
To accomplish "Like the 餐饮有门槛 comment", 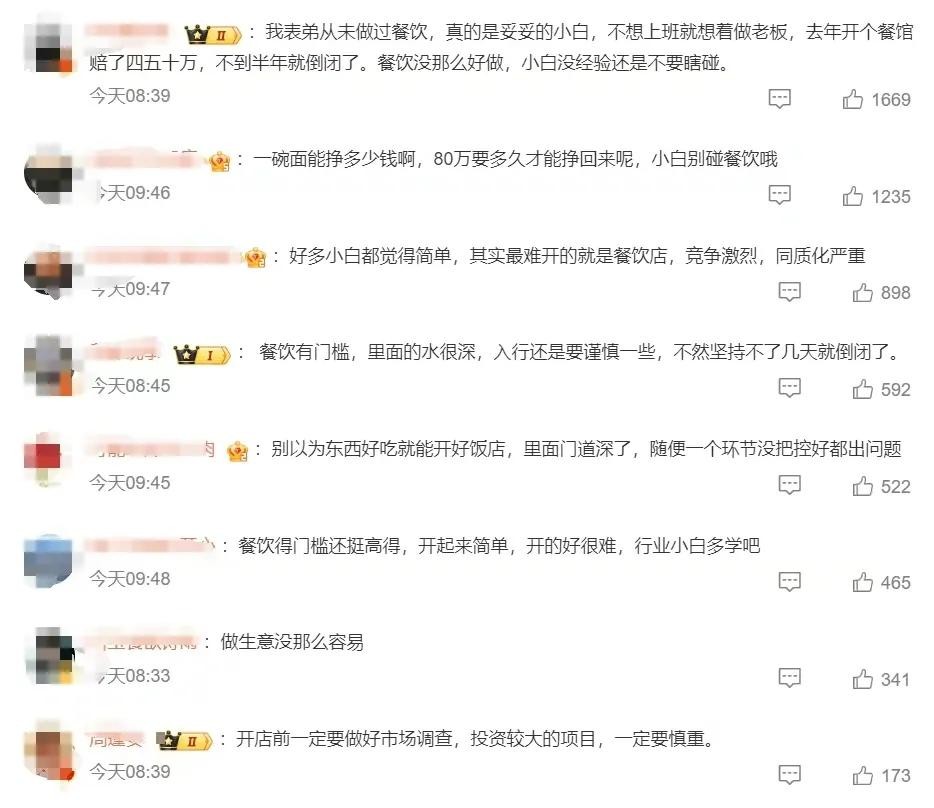I will [862, 389].
